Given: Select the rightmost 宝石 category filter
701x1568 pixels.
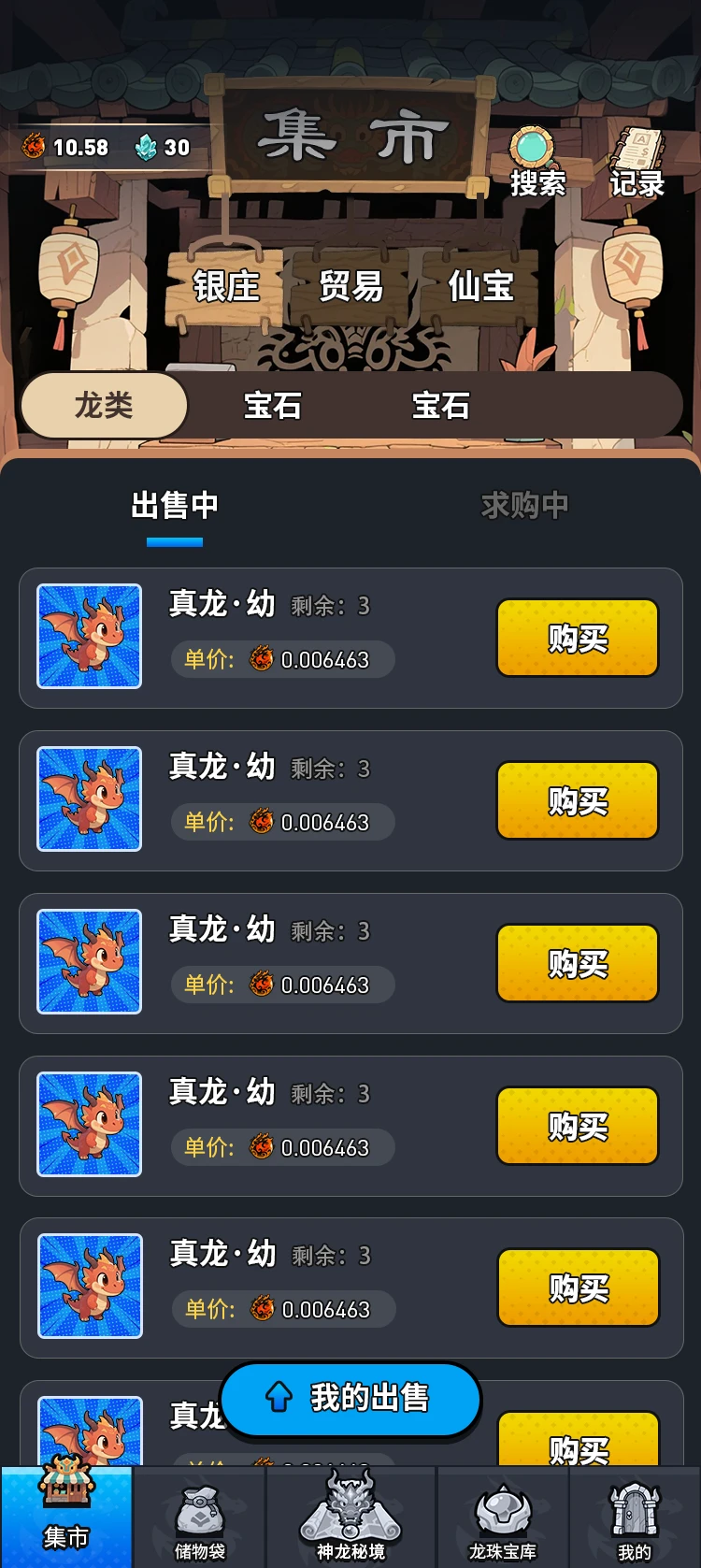Looking at the screenshot, I should point(439,405).
